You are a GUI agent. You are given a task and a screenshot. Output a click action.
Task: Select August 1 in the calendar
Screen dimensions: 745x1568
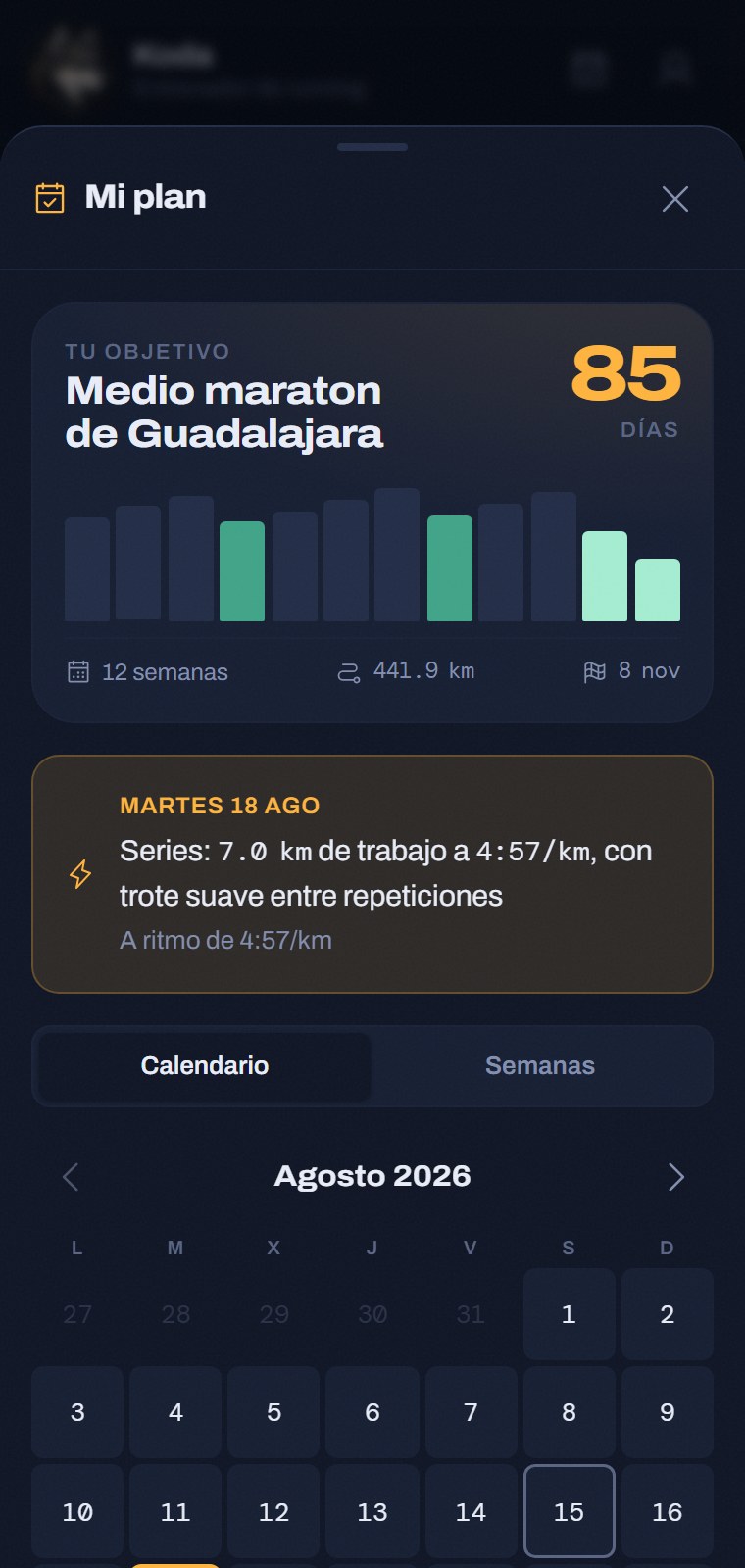(x=569, y=1314)
